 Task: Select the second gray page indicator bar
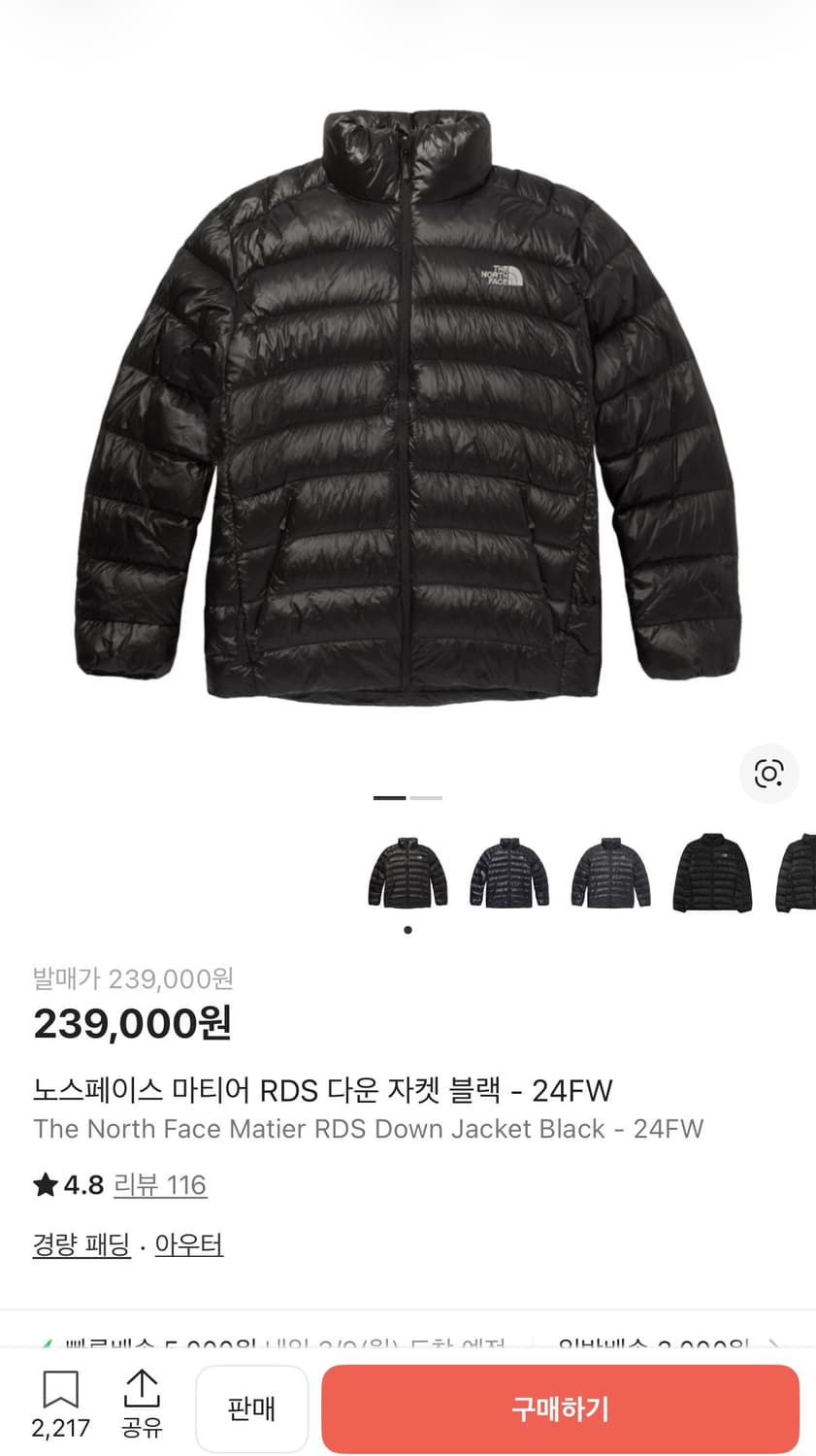[424, 797]
